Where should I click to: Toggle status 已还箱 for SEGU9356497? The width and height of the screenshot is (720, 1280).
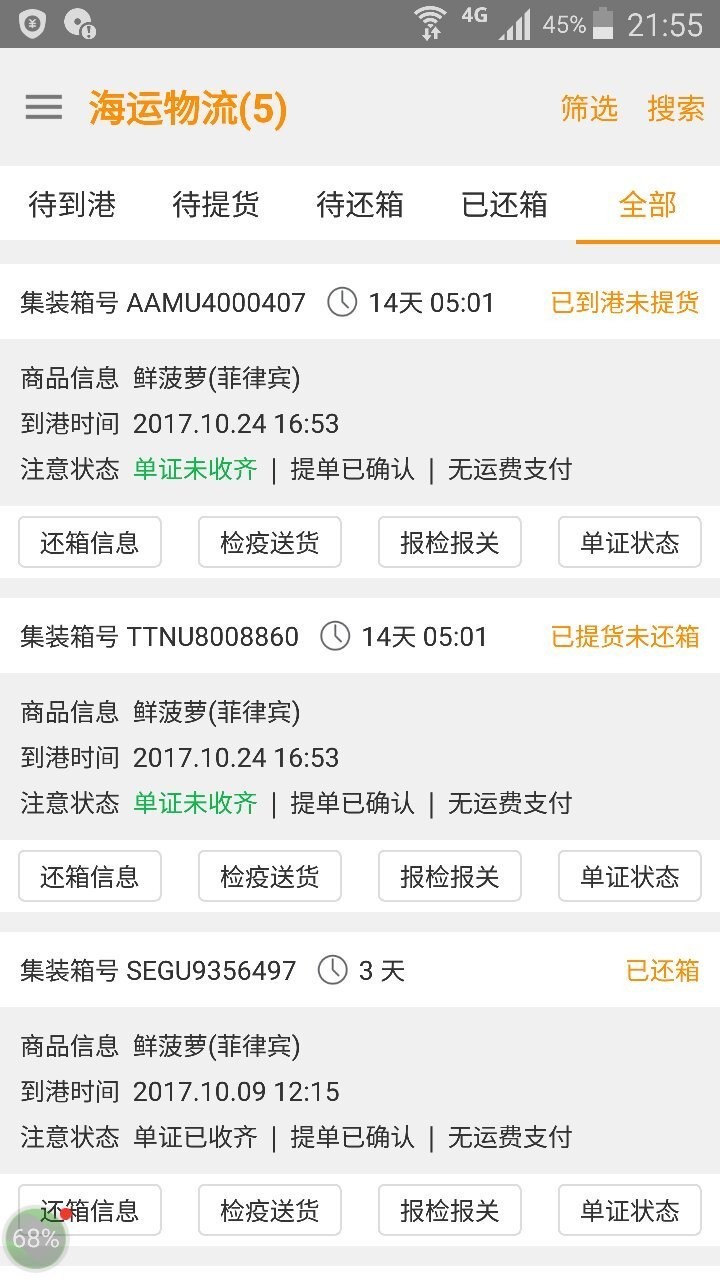662,970
